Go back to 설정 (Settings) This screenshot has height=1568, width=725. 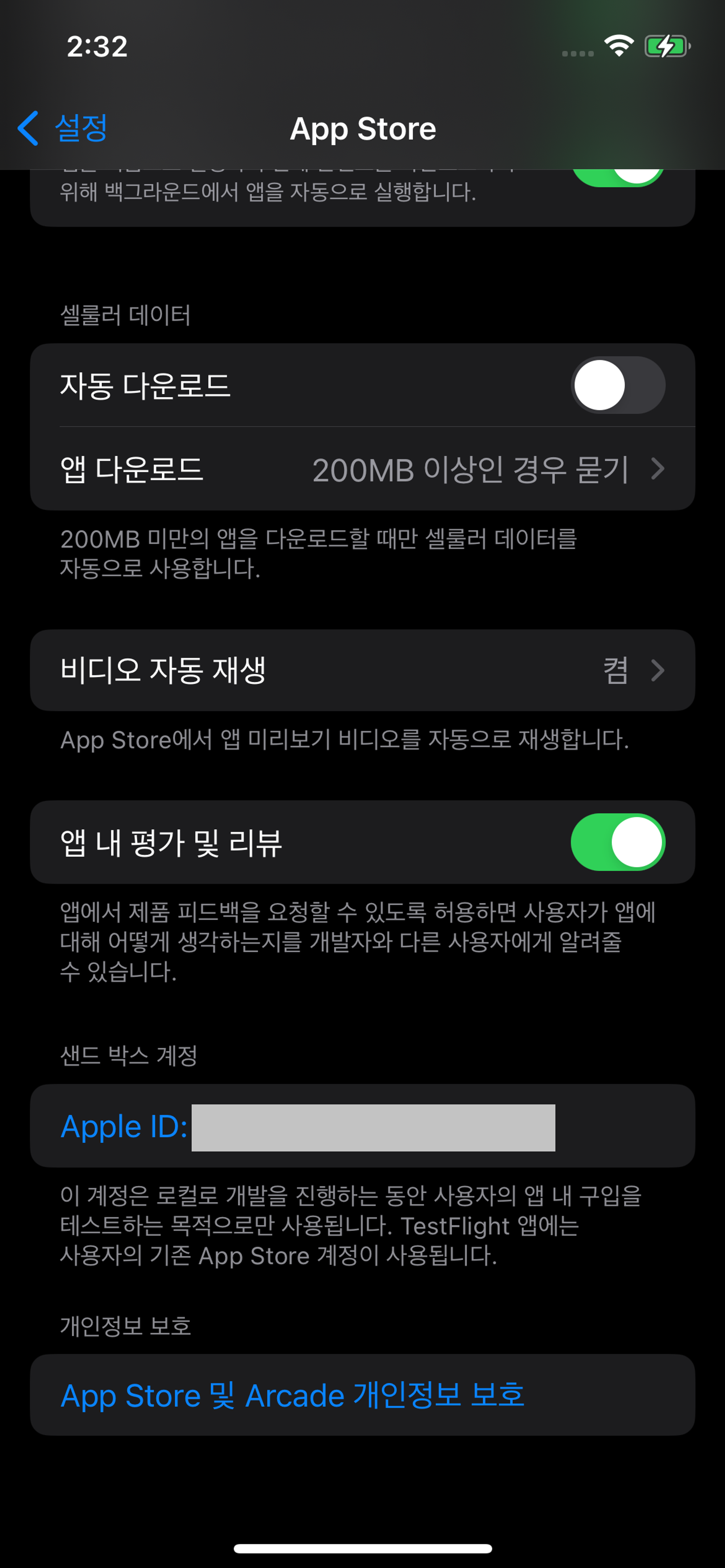63,129
